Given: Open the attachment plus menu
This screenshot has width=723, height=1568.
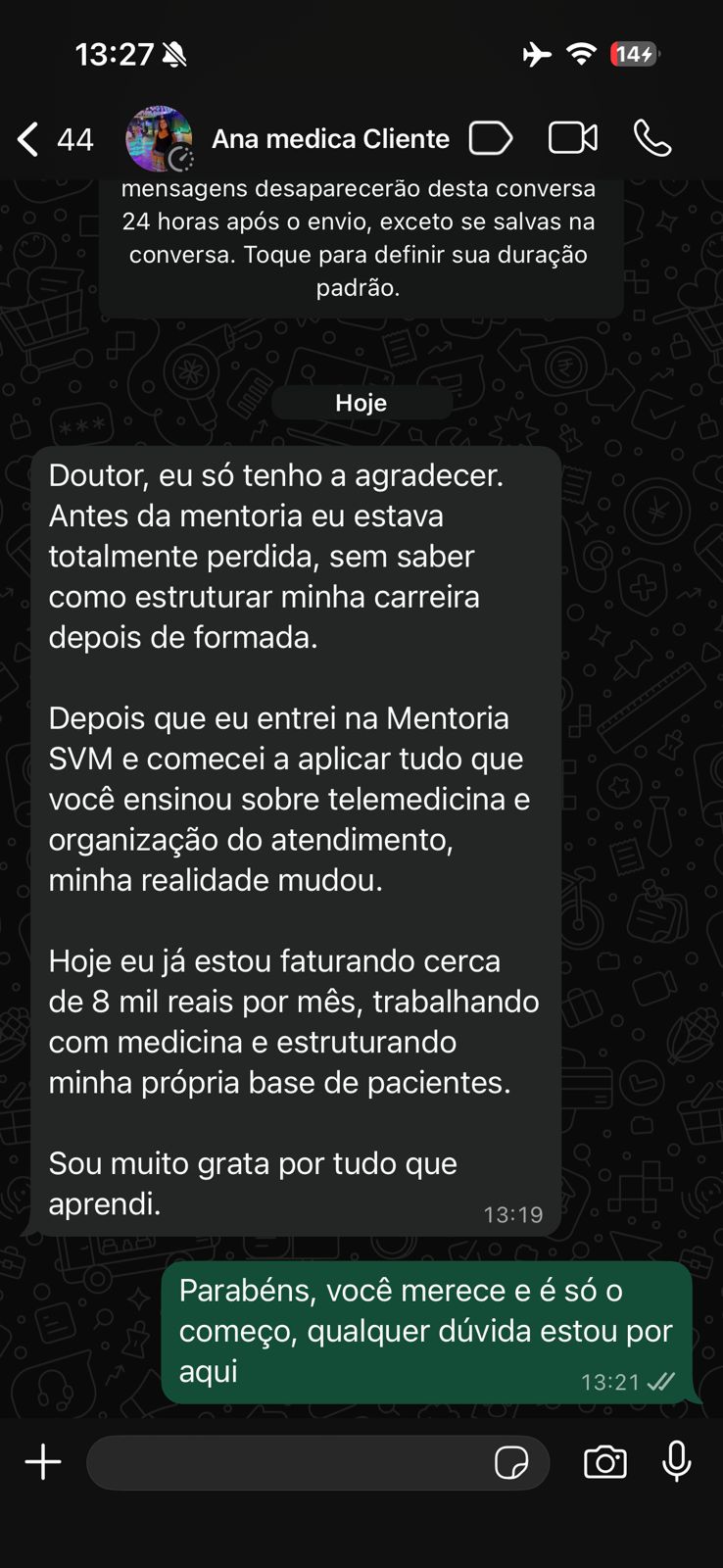Looking at the screenshot, I should point(43,1462).
